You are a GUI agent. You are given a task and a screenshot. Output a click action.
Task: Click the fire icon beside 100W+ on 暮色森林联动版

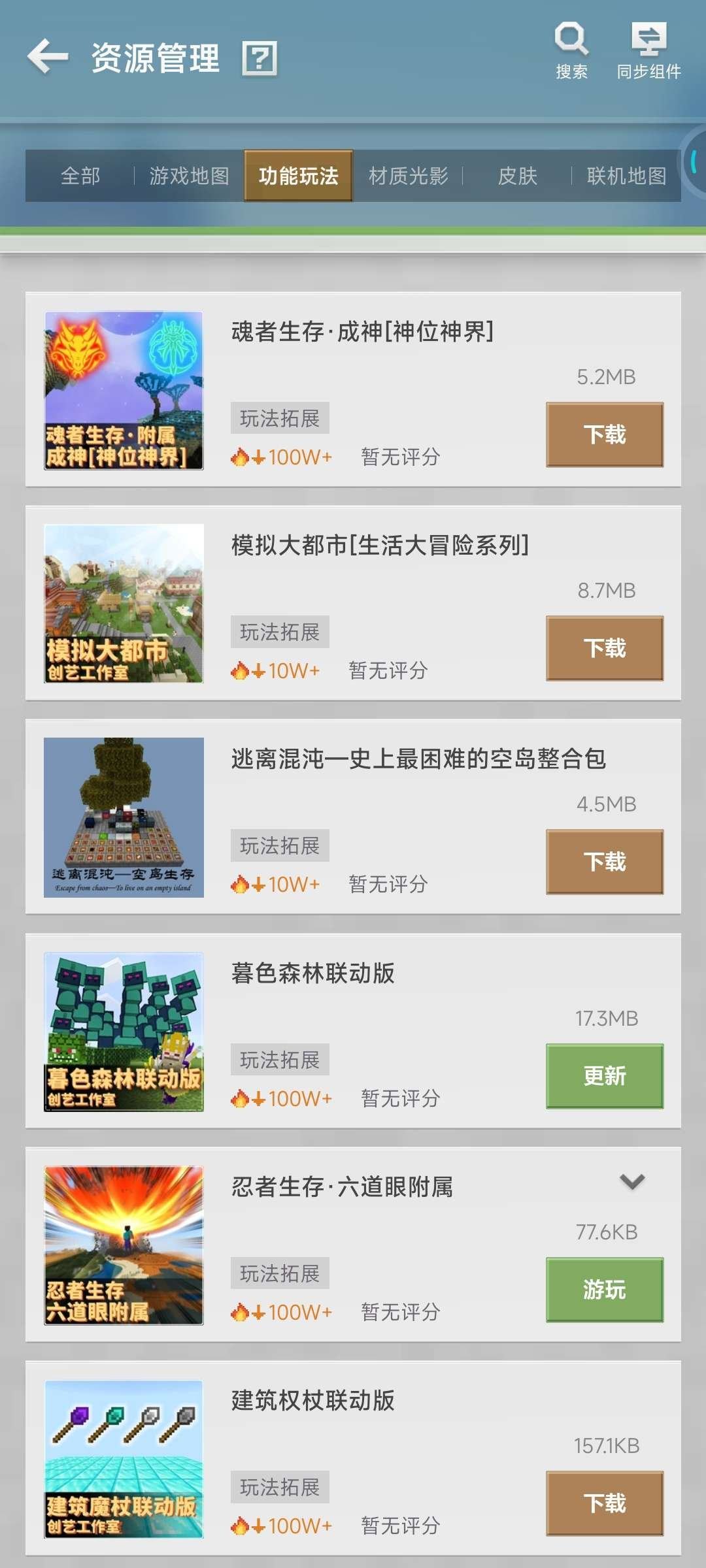(242, 1098)
